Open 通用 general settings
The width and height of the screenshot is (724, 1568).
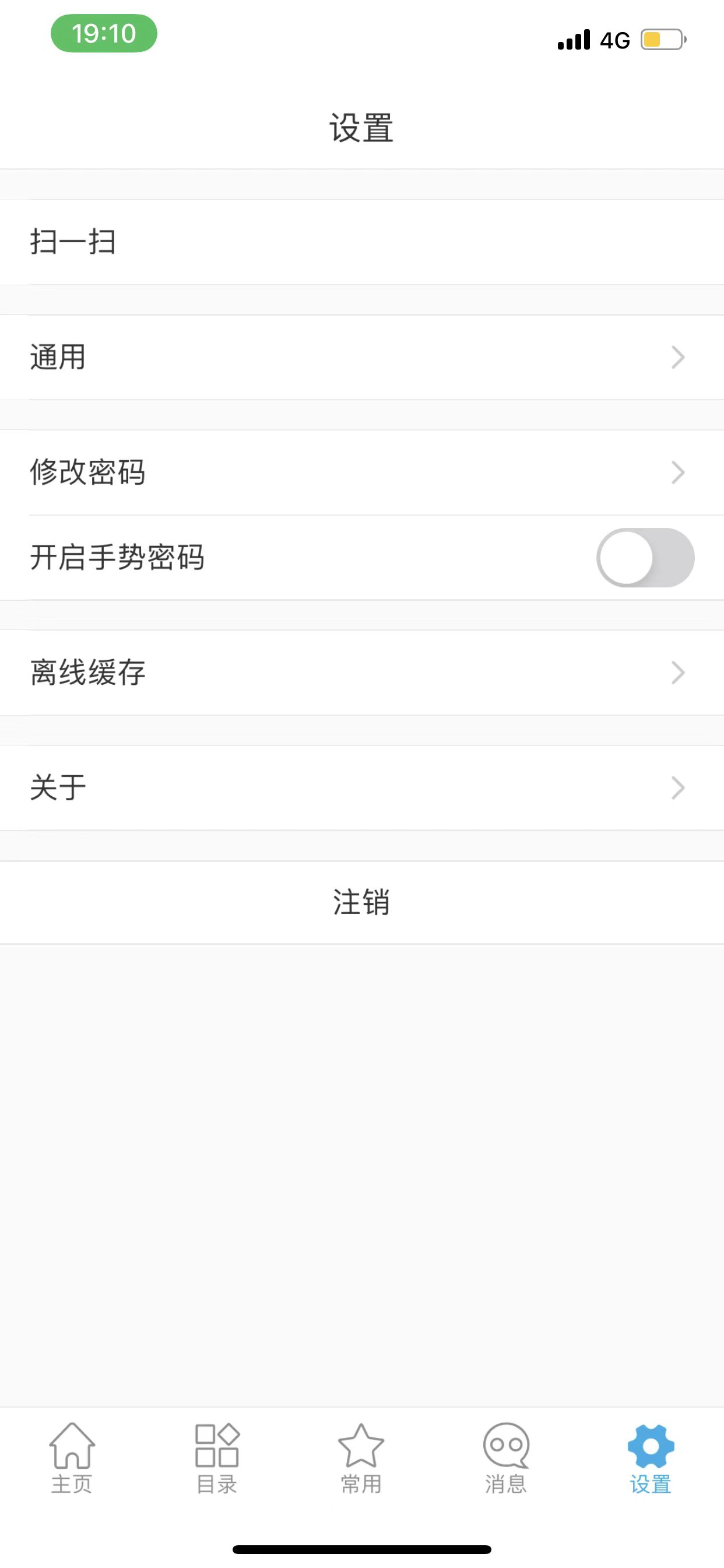click(x=361, y=356)
